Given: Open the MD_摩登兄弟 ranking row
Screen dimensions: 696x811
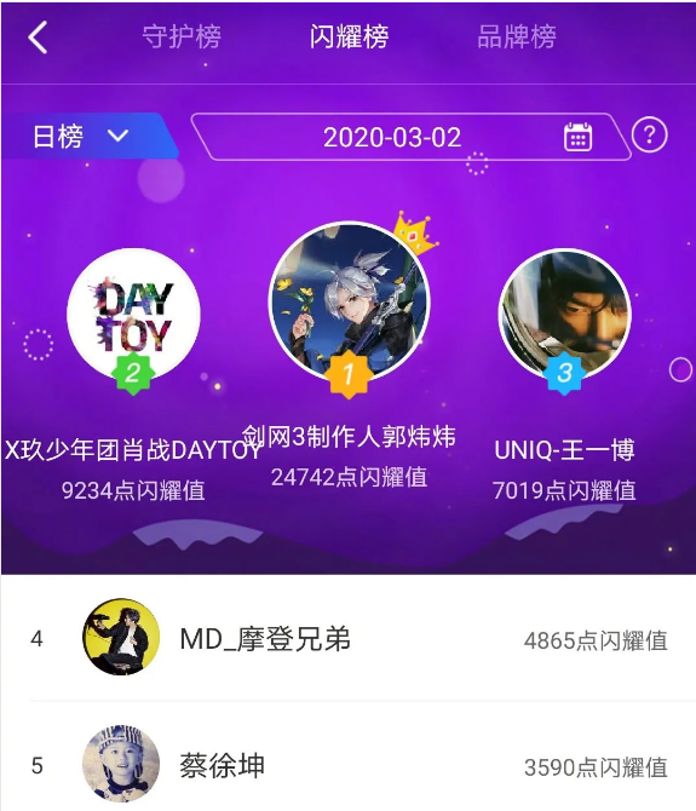Looking at the screenshot, I should [348, 639].
